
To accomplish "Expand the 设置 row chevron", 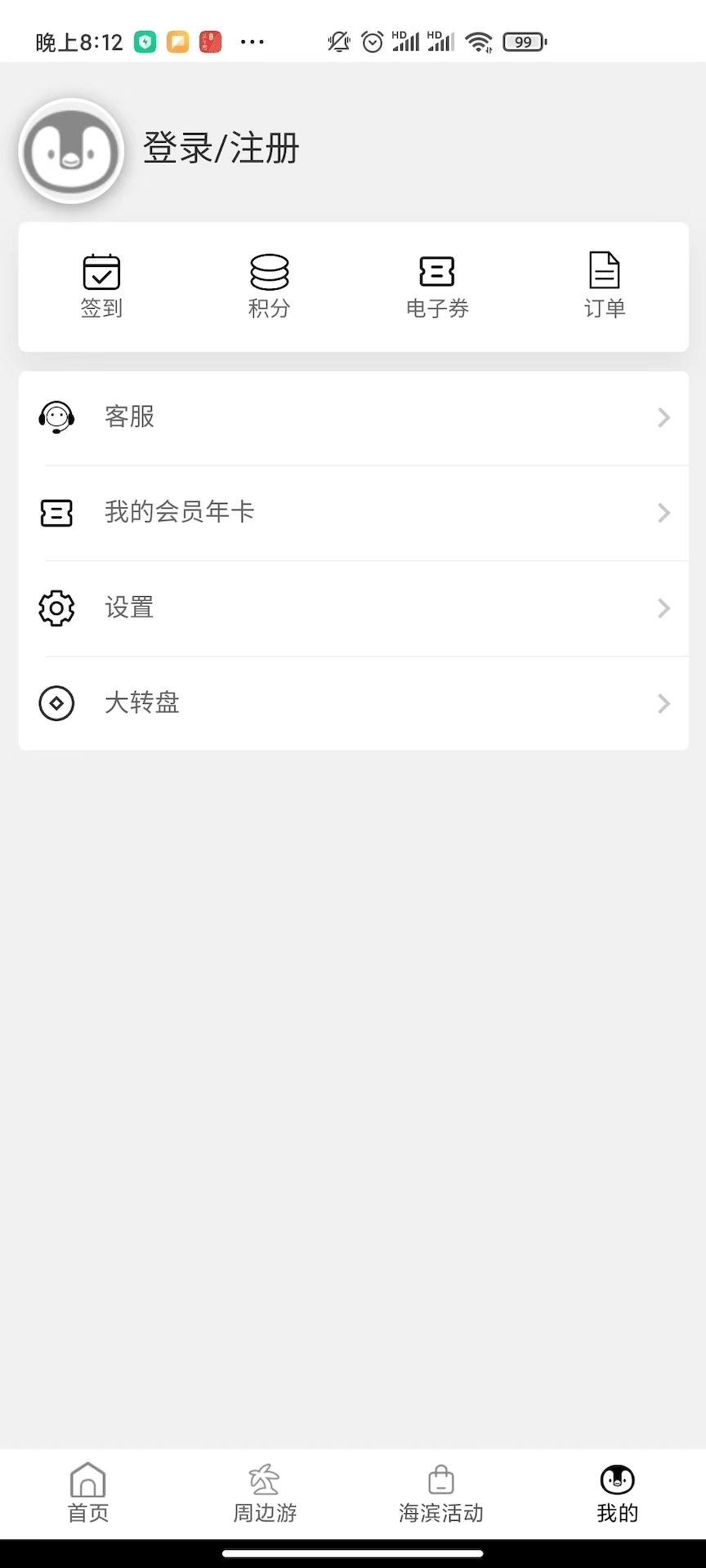I will click(x=664, y=608).
